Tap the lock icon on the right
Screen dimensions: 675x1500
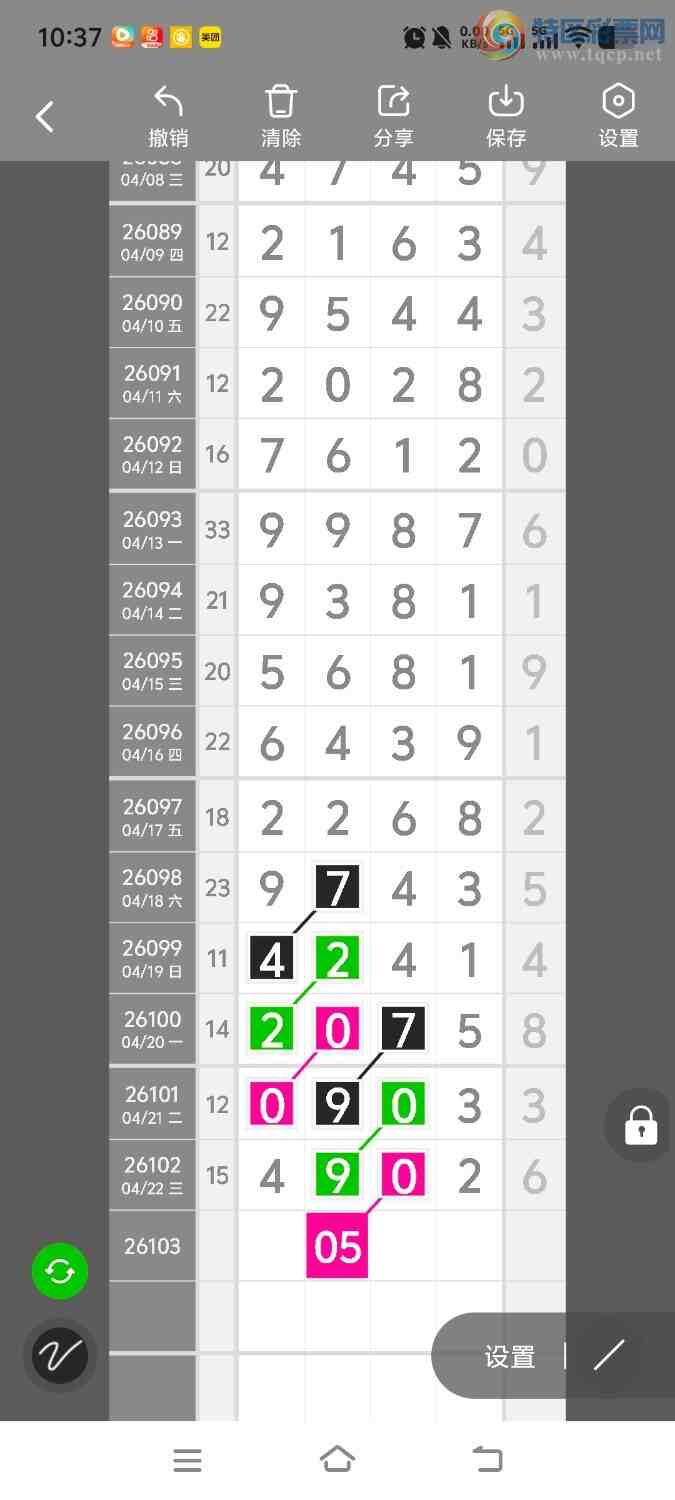pos(640,1125)
